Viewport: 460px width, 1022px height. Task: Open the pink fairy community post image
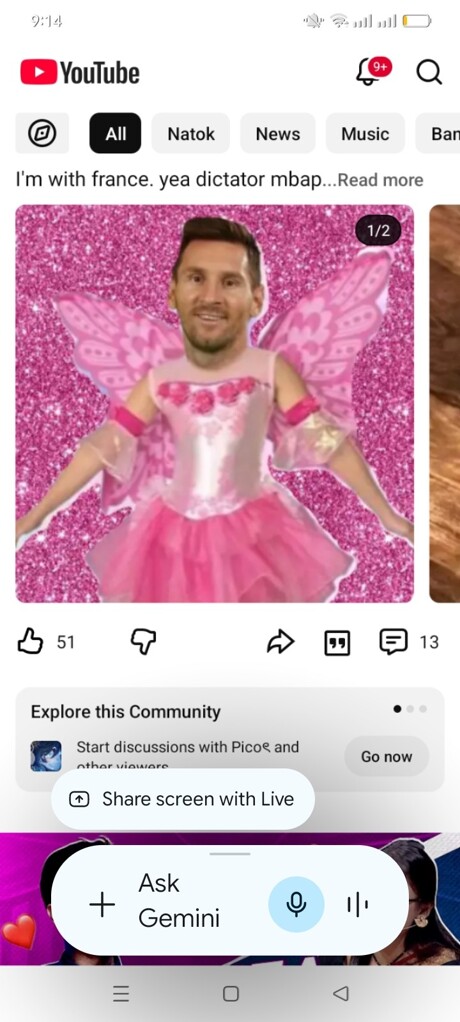tap(214, 403)
